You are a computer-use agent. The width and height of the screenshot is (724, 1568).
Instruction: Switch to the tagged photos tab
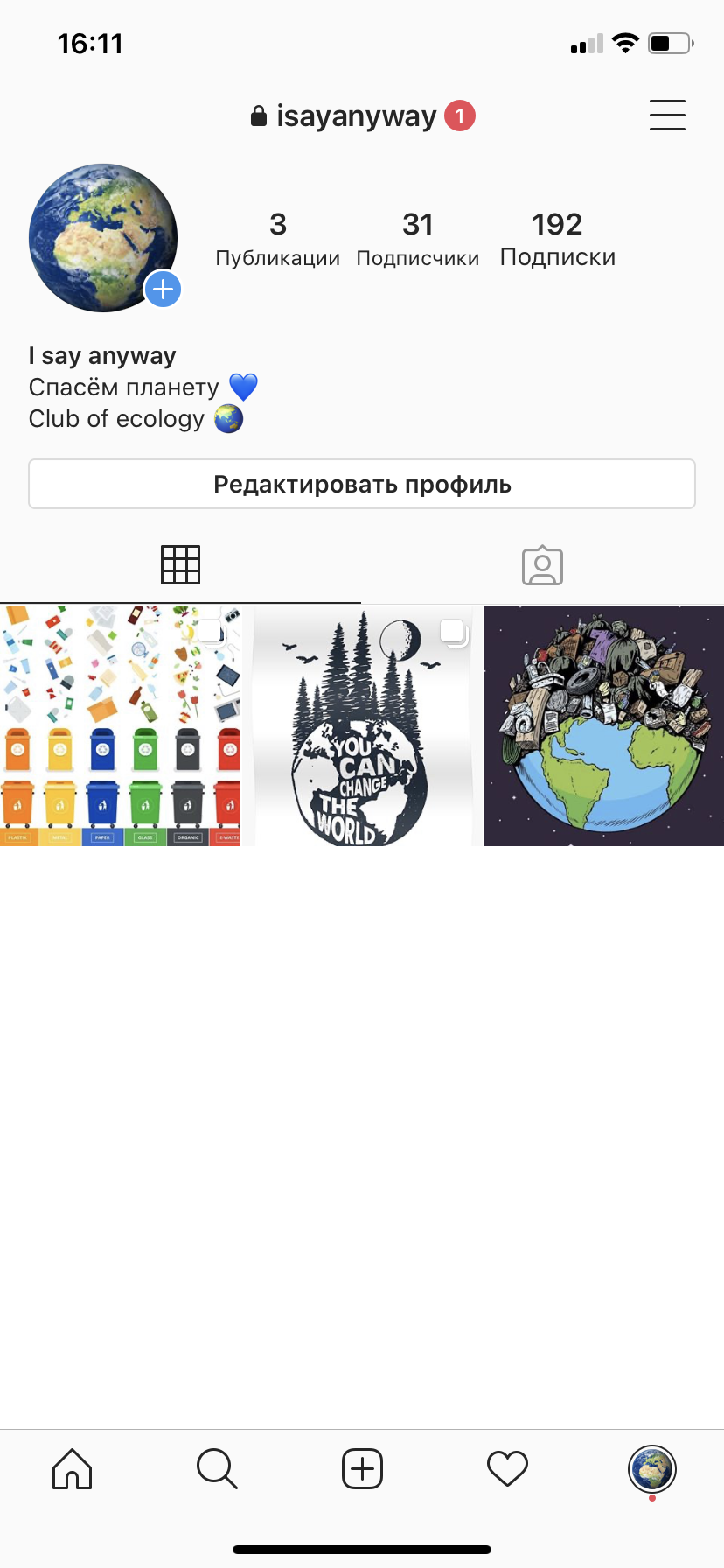click(542, 565)
